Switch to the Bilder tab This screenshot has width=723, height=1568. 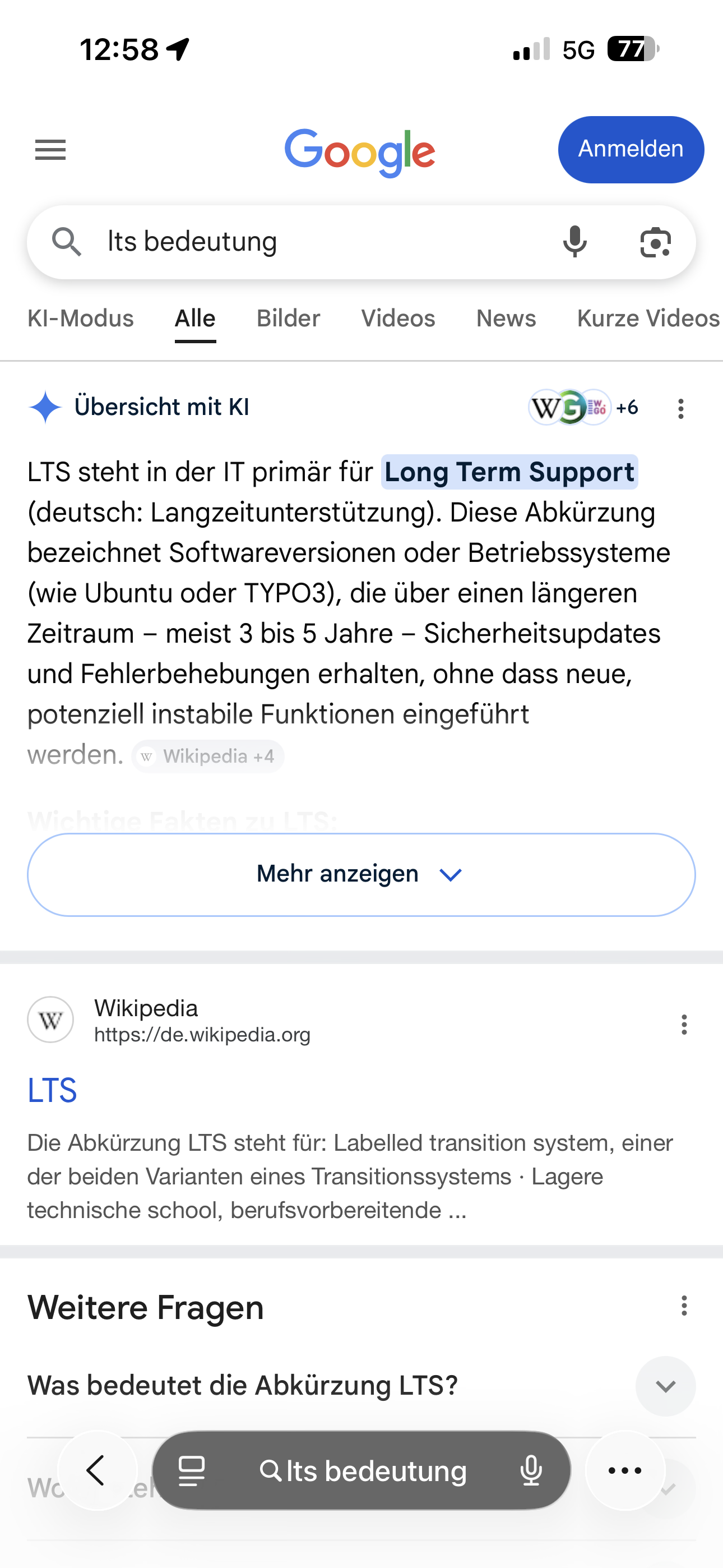tap(288, 319)
